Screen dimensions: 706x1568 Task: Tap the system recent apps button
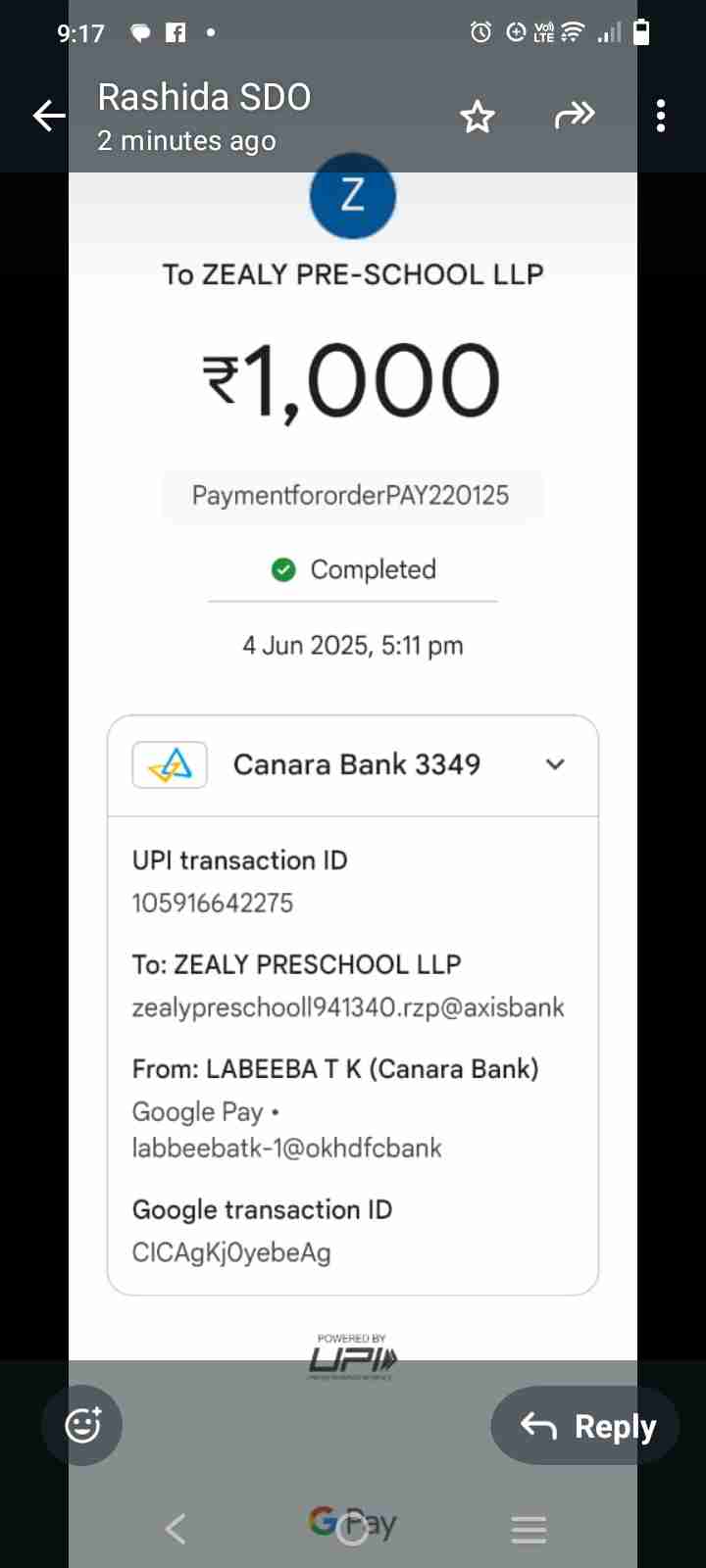529,1529
